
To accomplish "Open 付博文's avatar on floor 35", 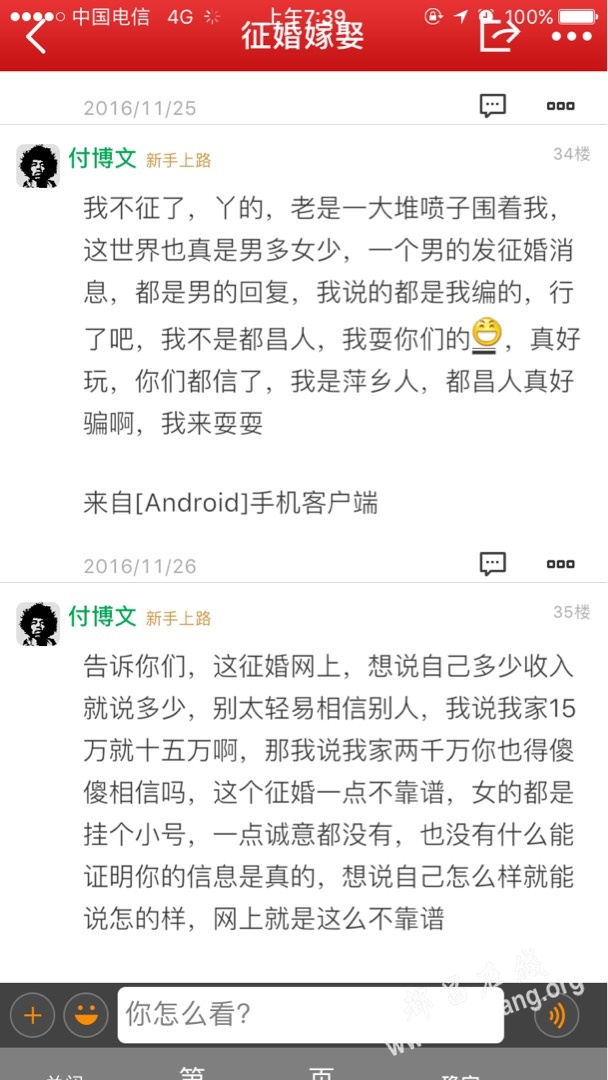I will point(38,624).
